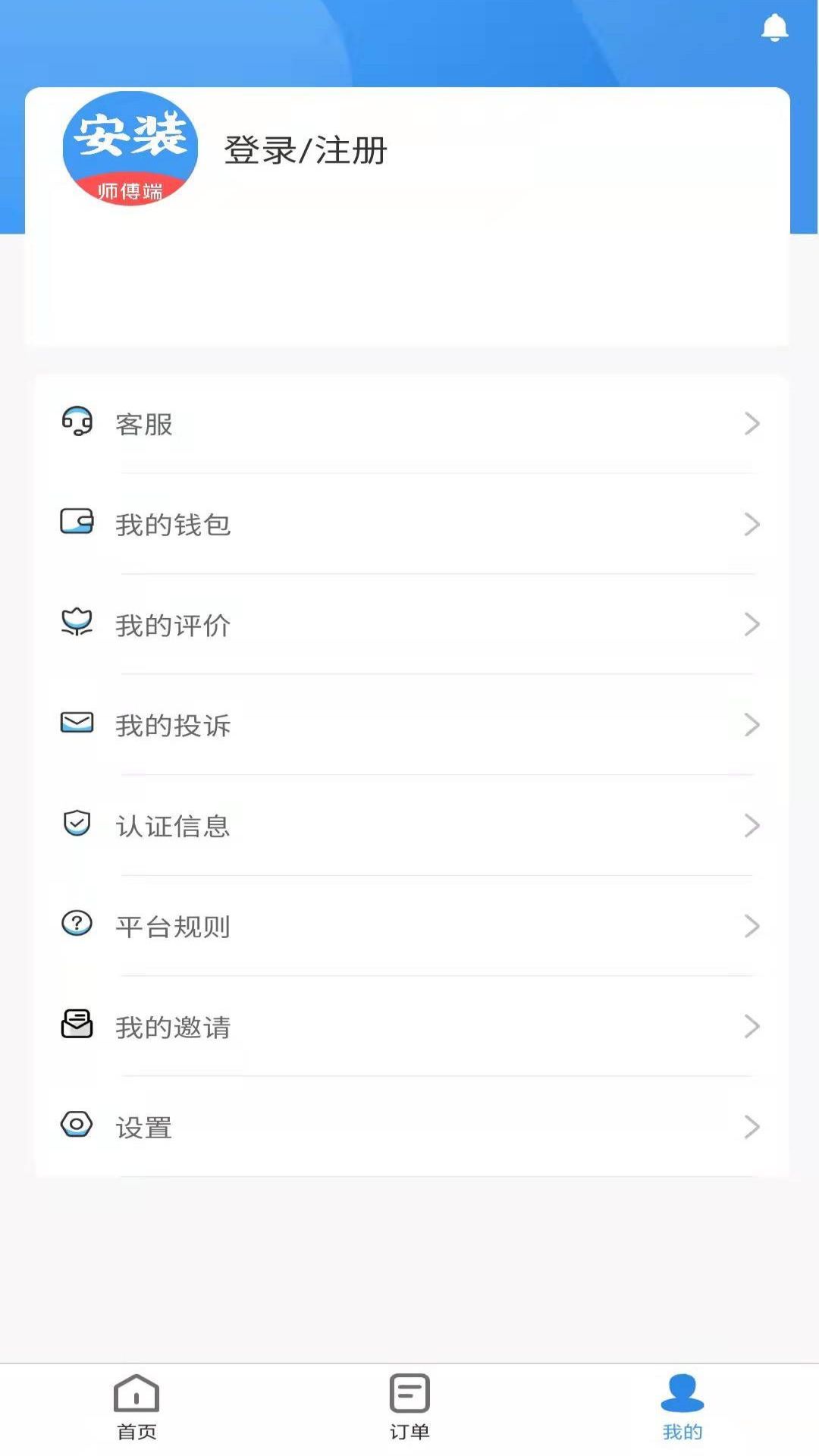This screenshot has height=1456, width=819.
Task: Open 我的邀请
Action: tap(410, 1027)
